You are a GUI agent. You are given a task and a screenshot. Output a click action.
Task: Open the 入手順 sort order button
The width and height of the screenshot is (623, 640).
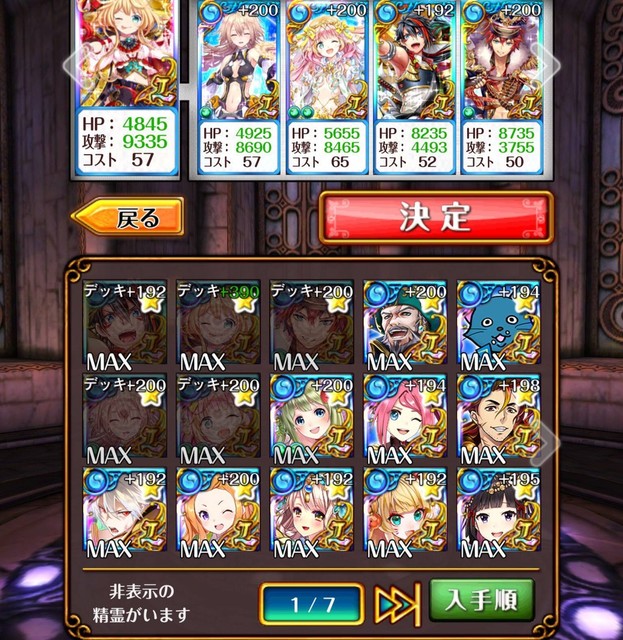click(482, 600)
